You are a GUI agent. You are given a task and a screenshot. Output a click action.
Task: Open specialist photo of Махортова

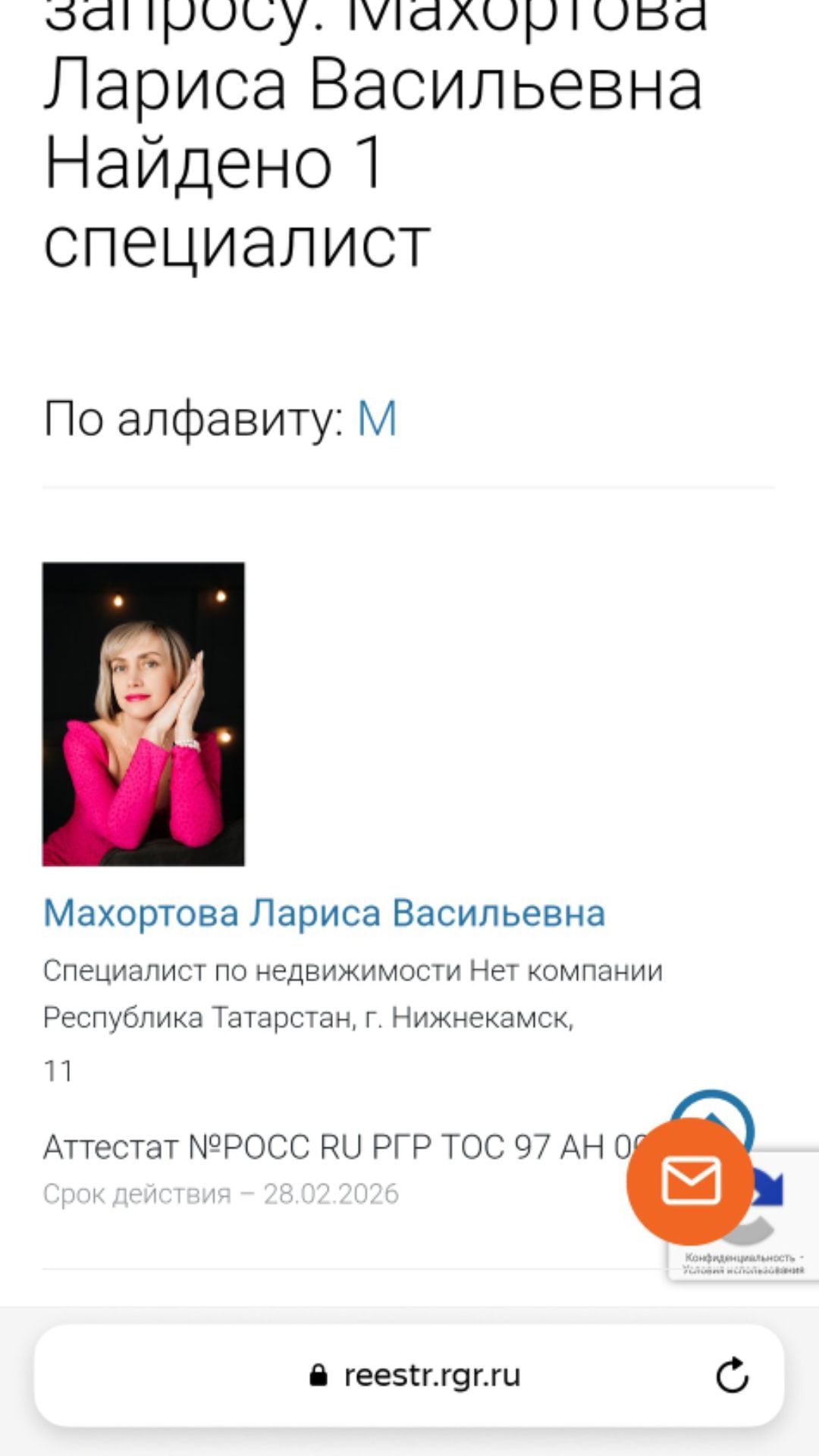coord(143,714)
